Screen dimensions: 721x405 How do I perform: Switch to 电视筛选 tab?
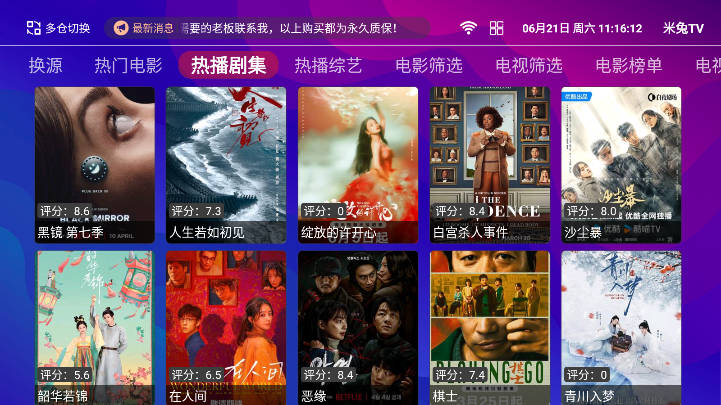pos(529,66)
